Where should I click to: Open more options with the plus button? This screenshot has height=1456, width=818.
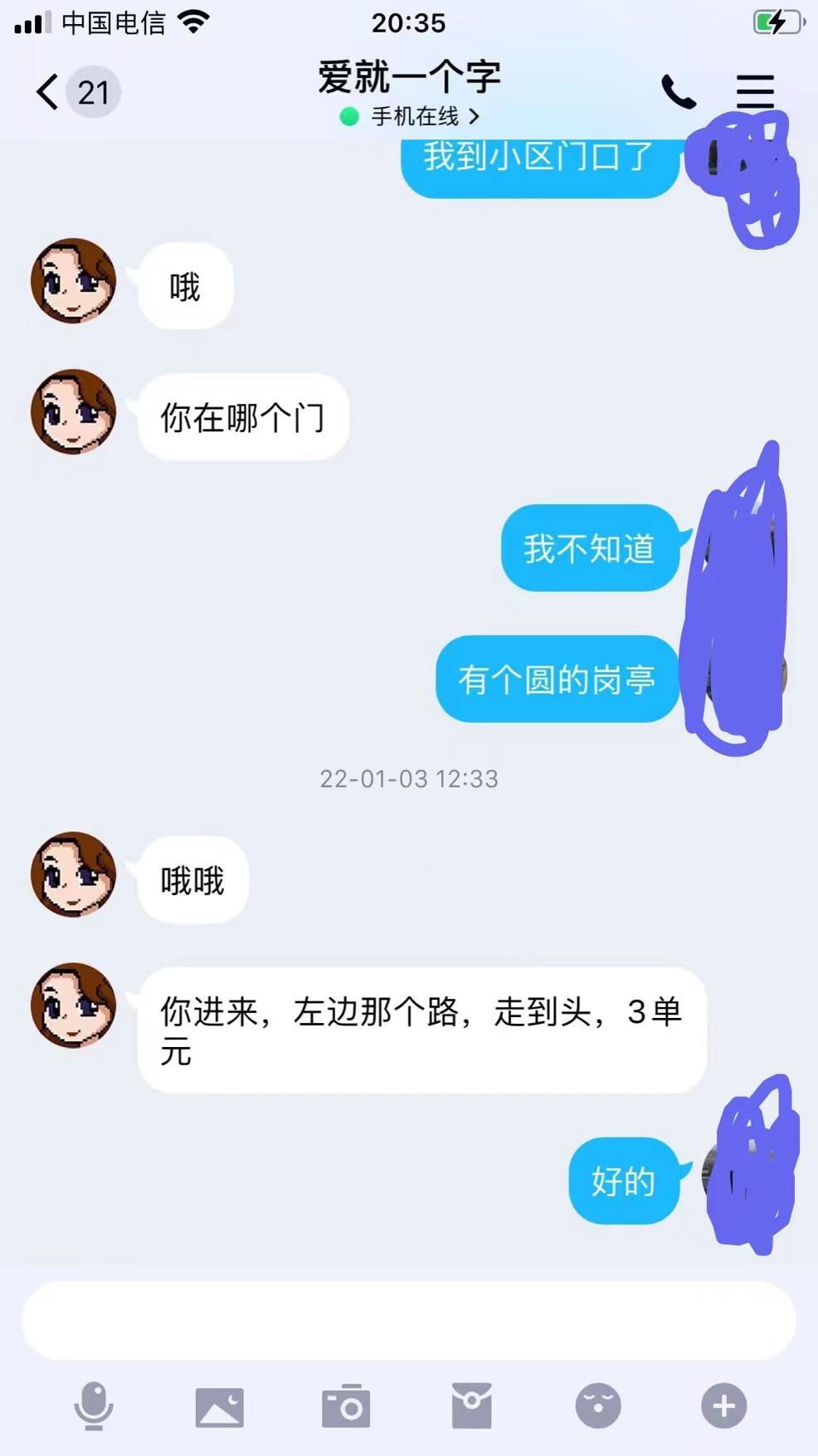[723, 1406]
